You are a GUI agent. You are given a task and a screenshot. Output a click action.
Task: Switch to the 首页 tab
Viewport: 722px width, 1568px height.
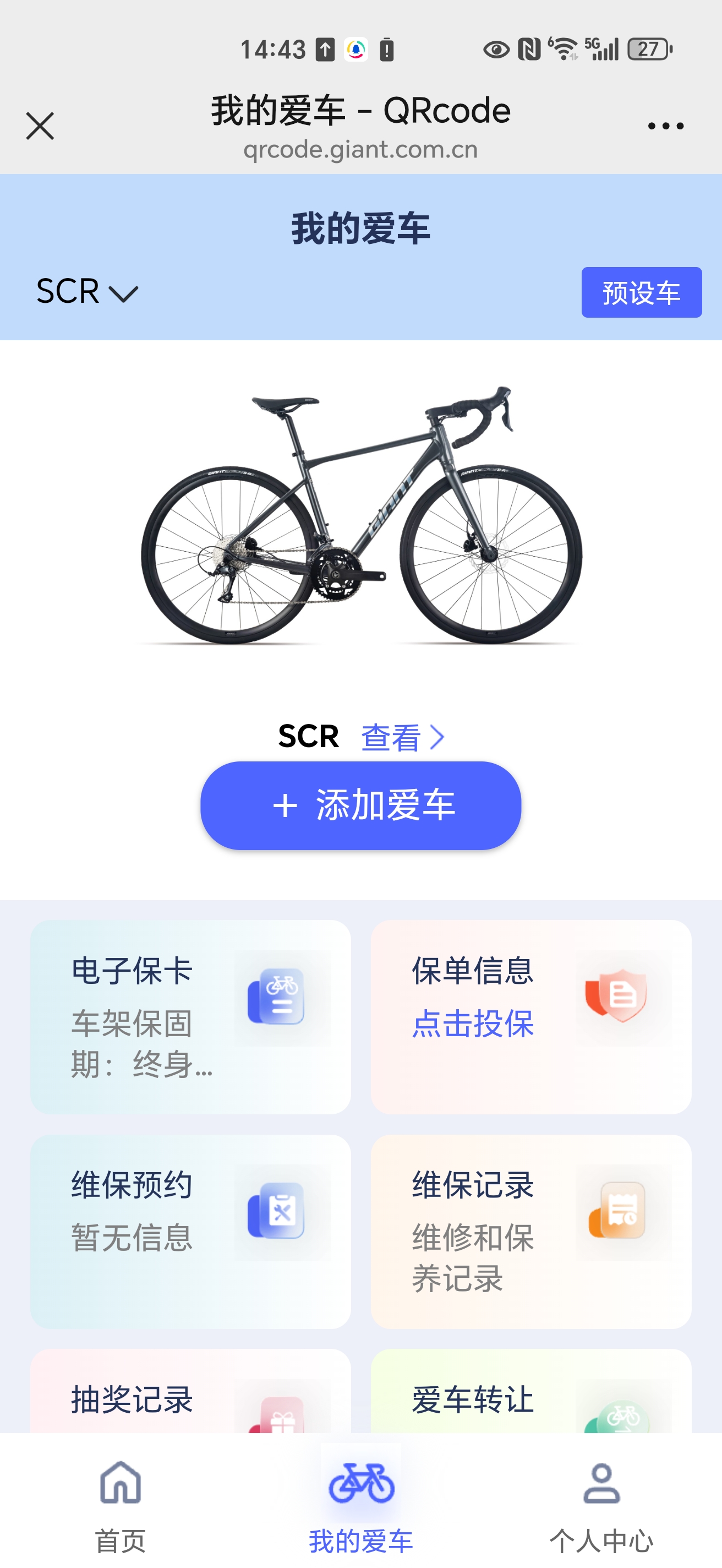[121, 1504]
